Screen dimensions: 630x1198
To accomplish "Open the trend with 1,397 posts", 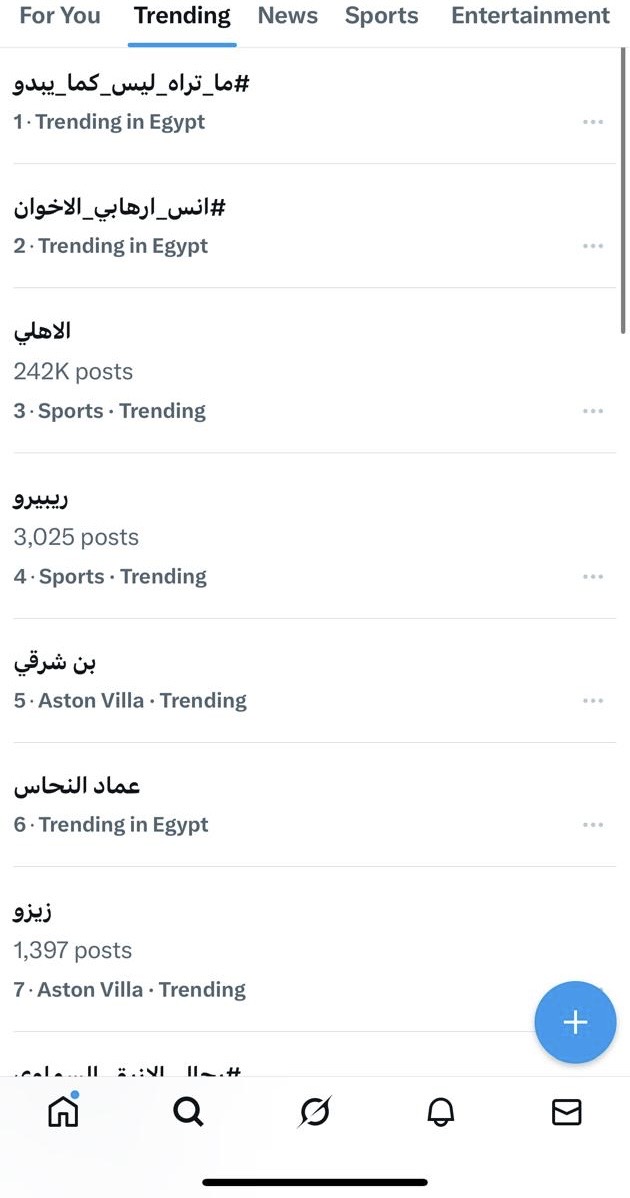I will point(33,912).
